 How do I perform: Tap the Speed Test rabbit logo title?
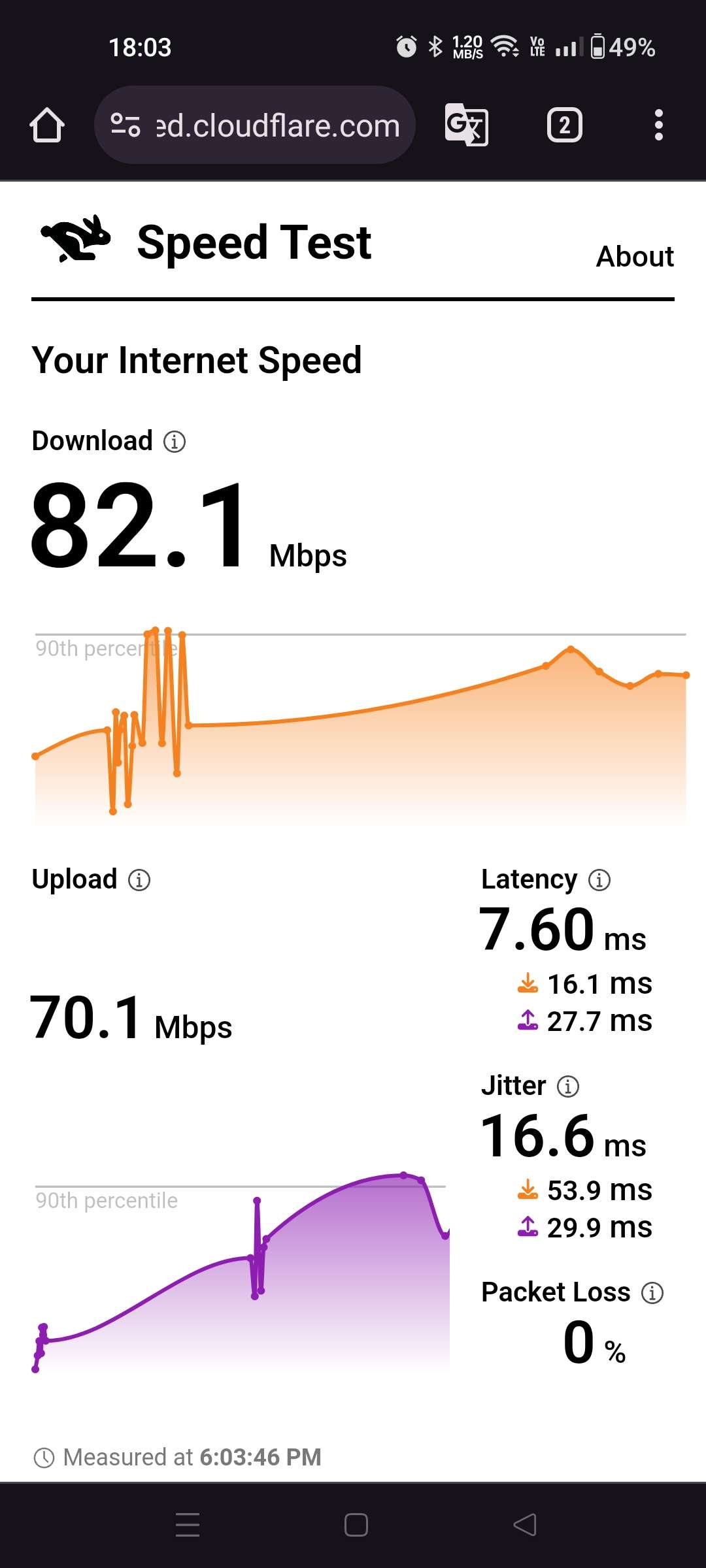(x=207, y=242)
